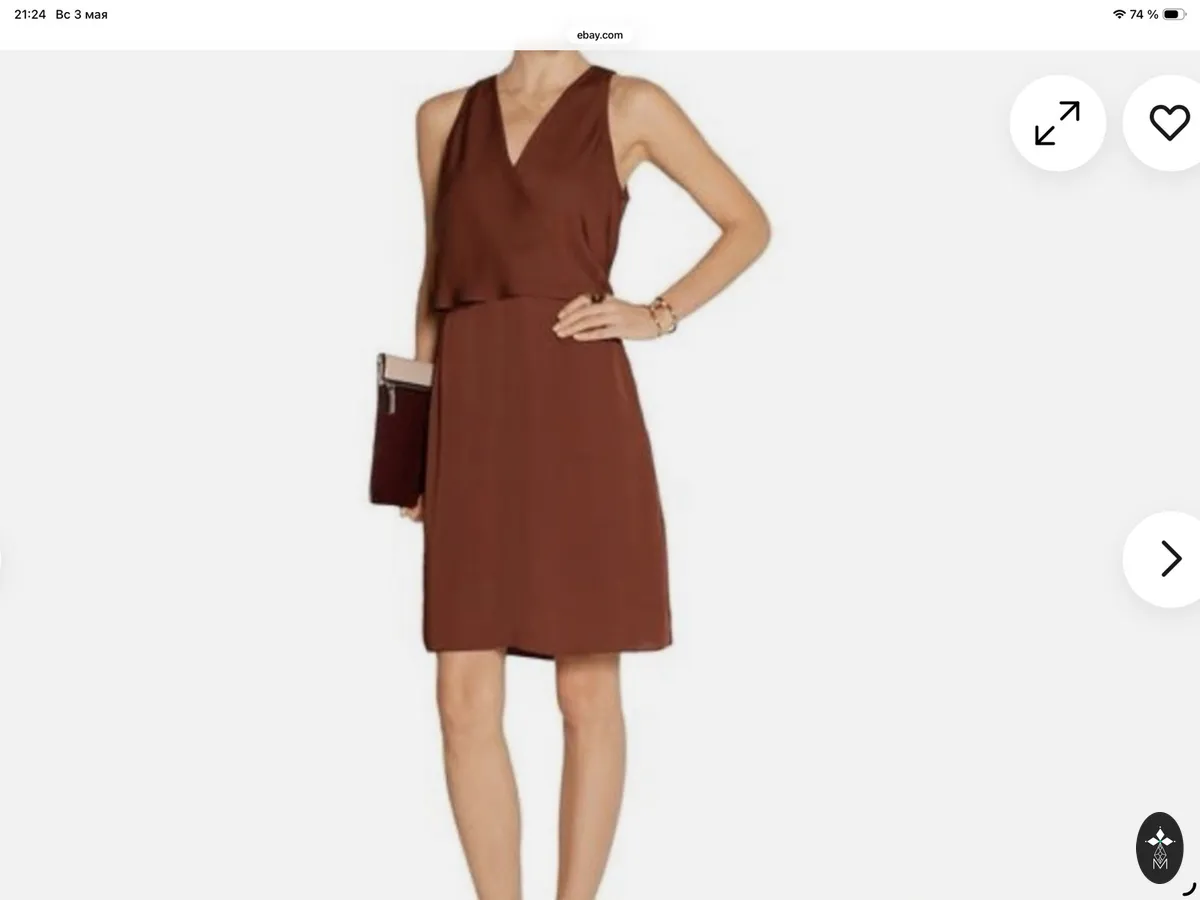Tap the ebay.com address bar
The image size is (1200, 900).
pyautogui.click(x=600, y=35)
